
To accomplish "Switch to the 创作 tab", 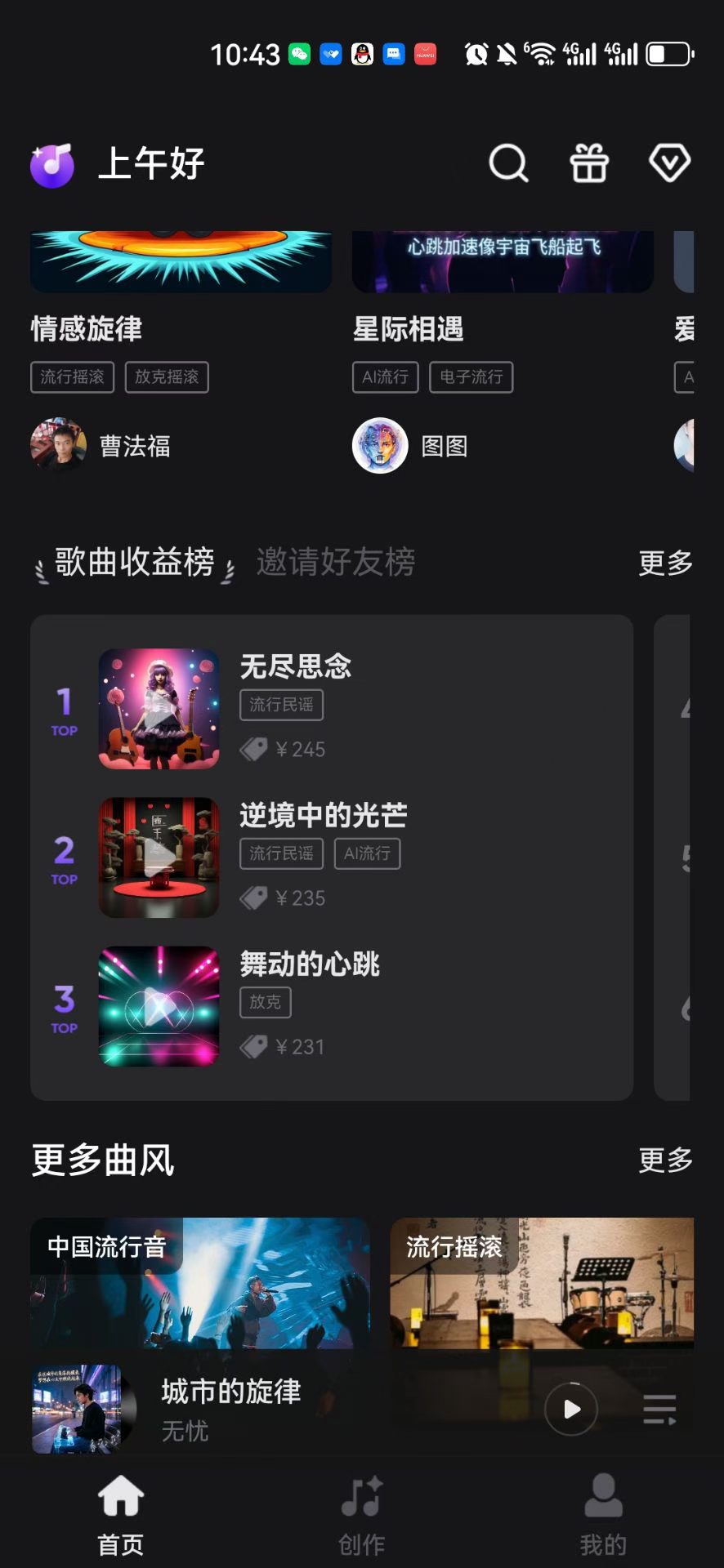I will coord(361,1515).
